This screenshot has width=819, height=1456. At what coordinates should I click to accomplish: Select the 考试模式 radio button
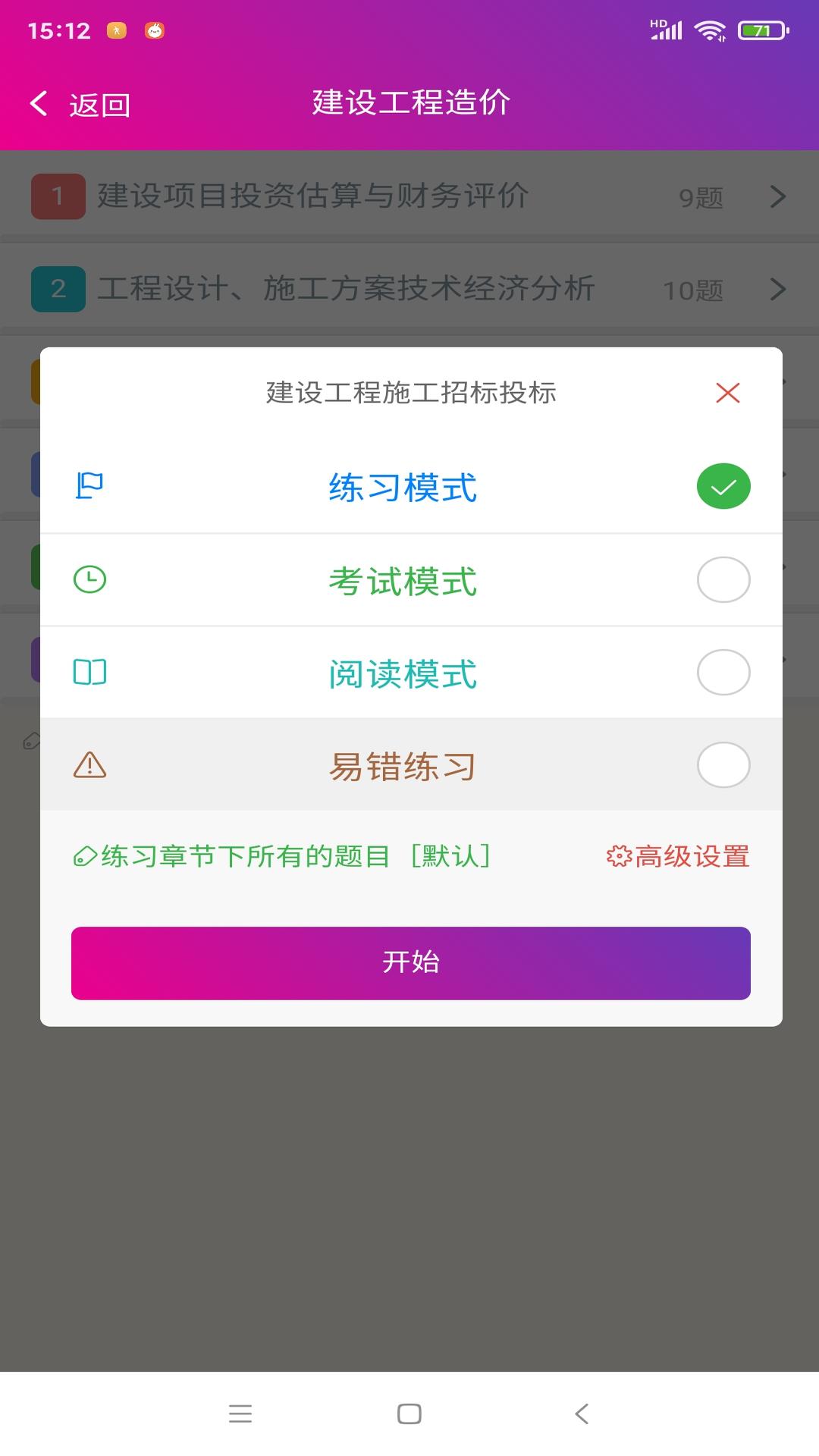pos(723,579)
